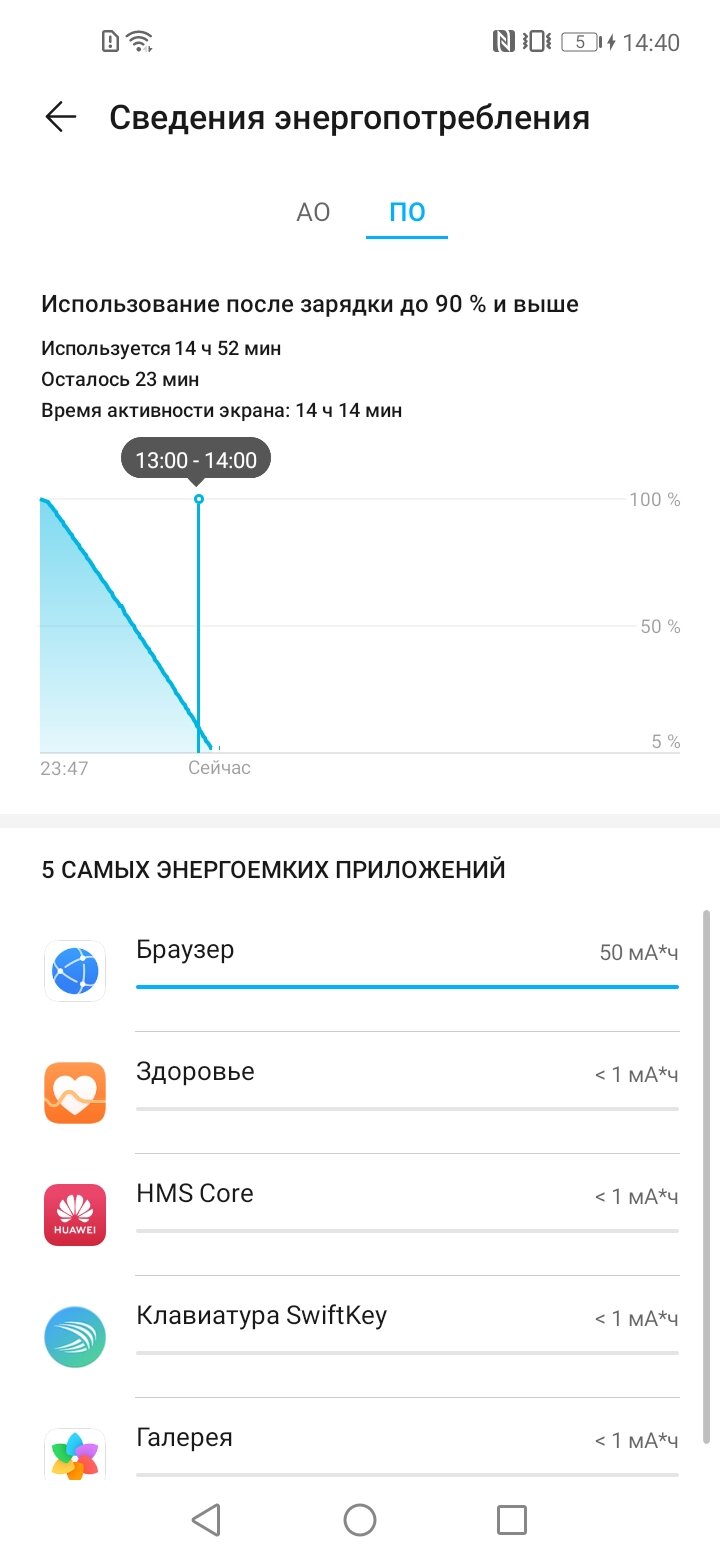Viewport: 720px width, 1560px height.
Task: Switch to the АО tab
Action: (x=313, y=212)
